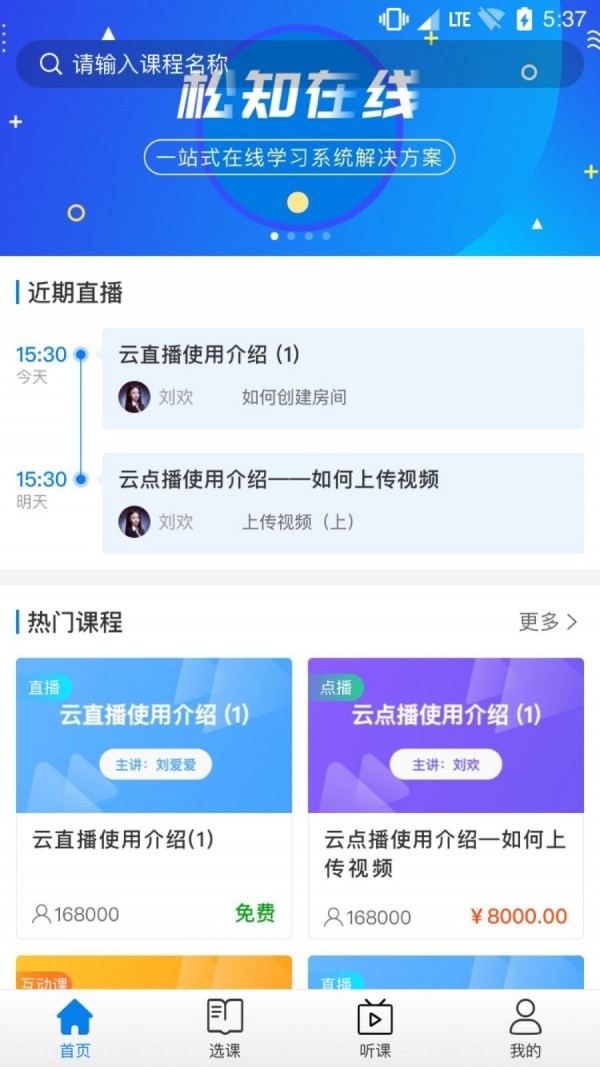The width and height of the screenshot is (600, 1067).
Task: Switch to the 选课 tab
Action: pyautogui.click(x=225, y=1027)
